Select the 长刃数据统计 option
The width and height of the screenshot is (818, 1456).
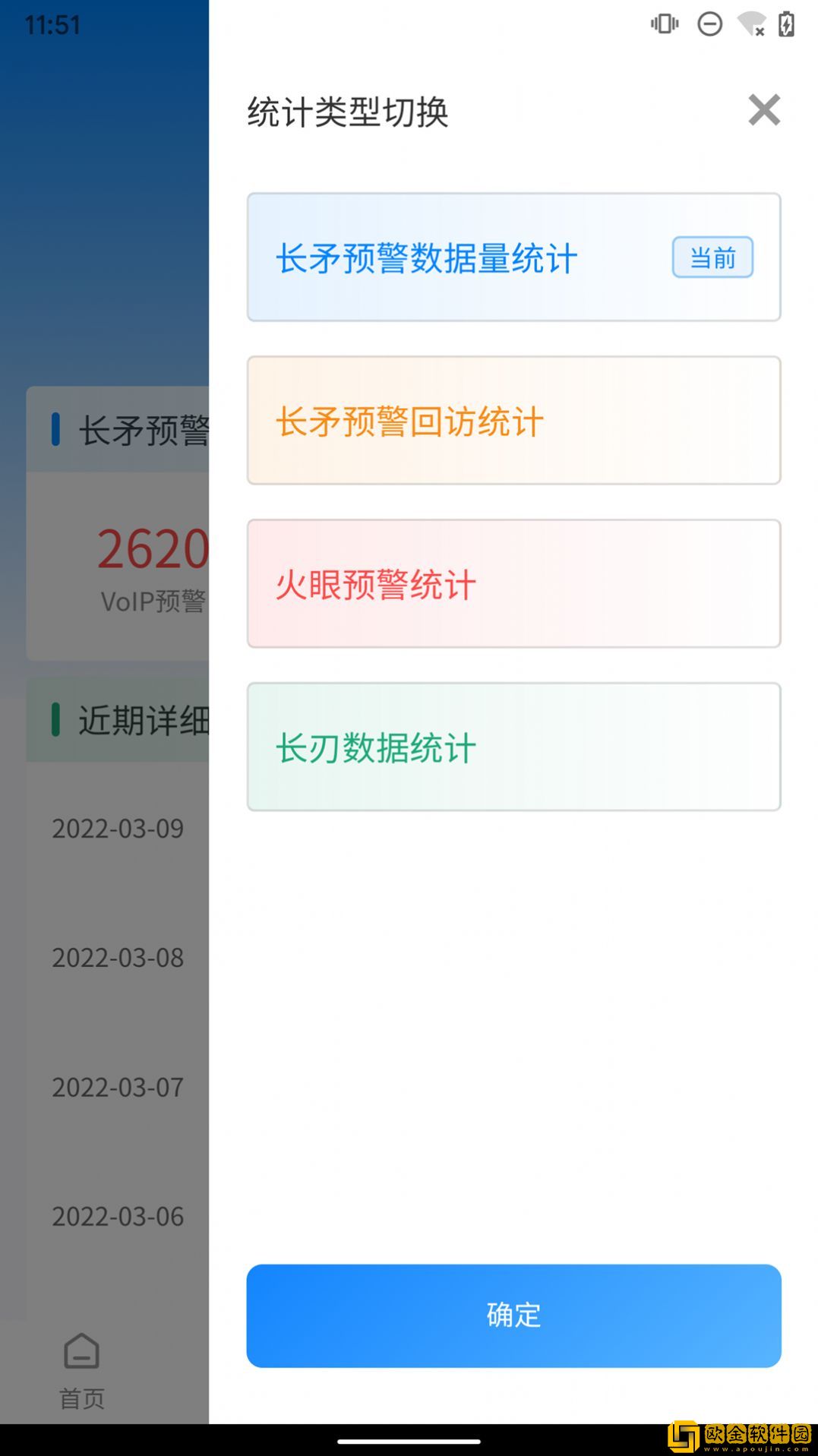tap(513, 747)
